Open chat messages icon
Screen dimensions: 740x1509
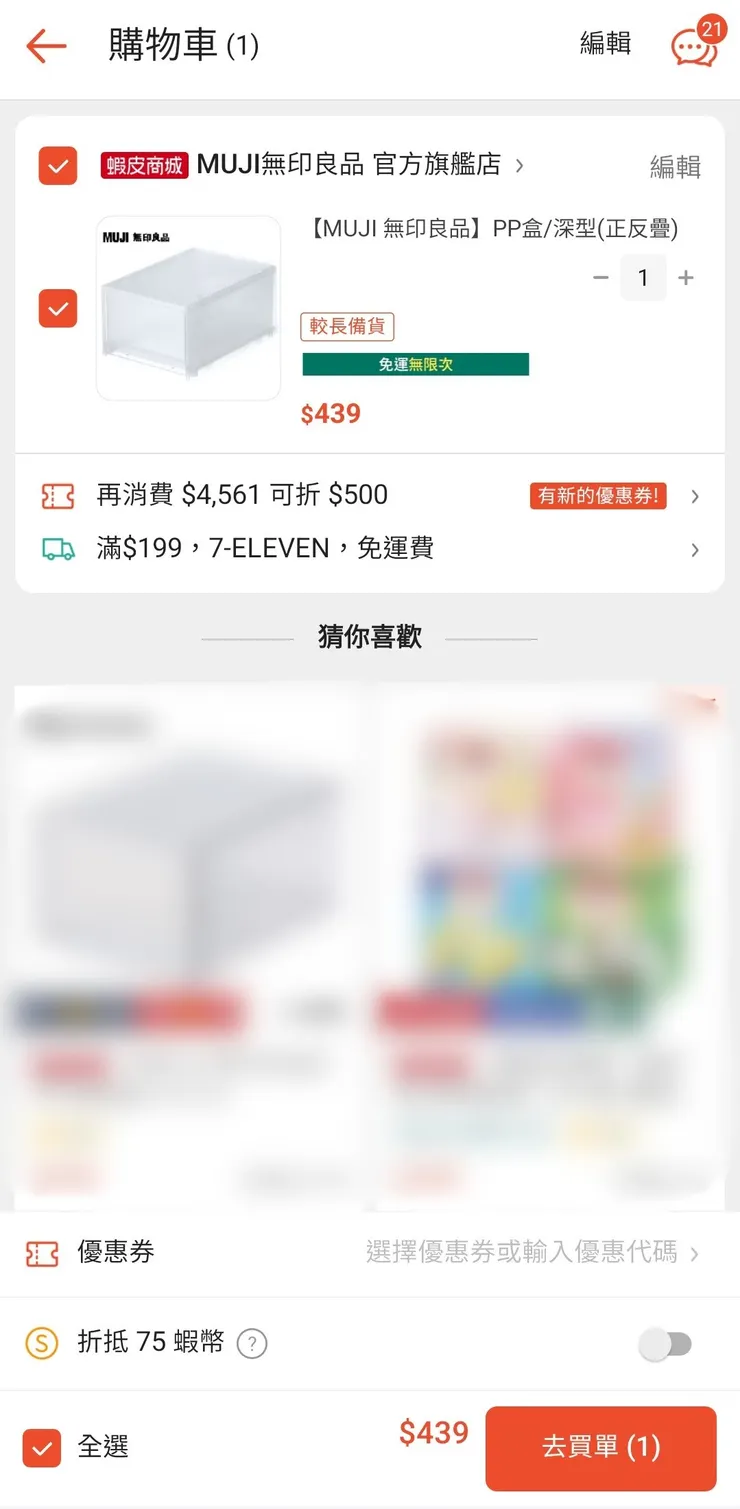tap(694, 46)
